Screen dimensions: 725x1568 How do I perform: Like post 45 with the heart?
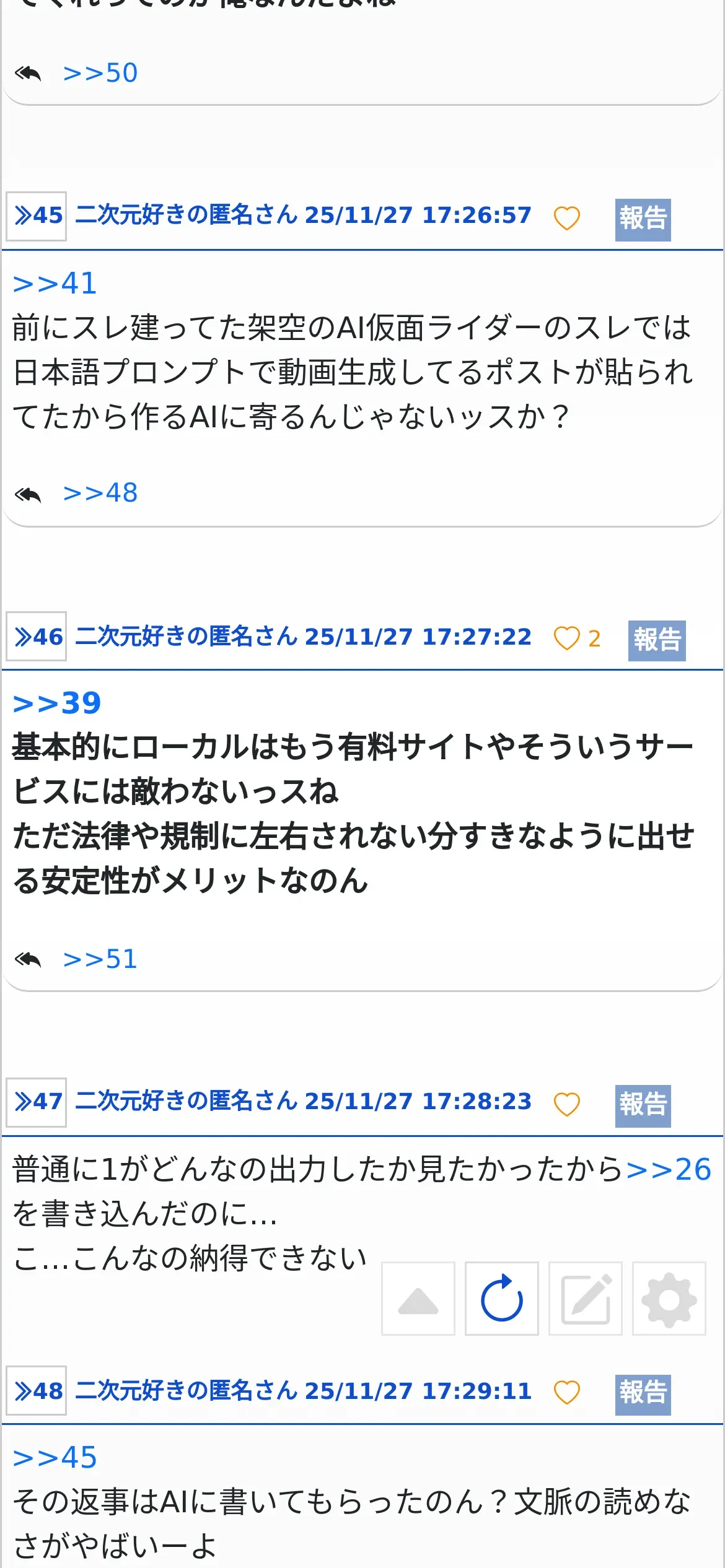pos(566,218)
